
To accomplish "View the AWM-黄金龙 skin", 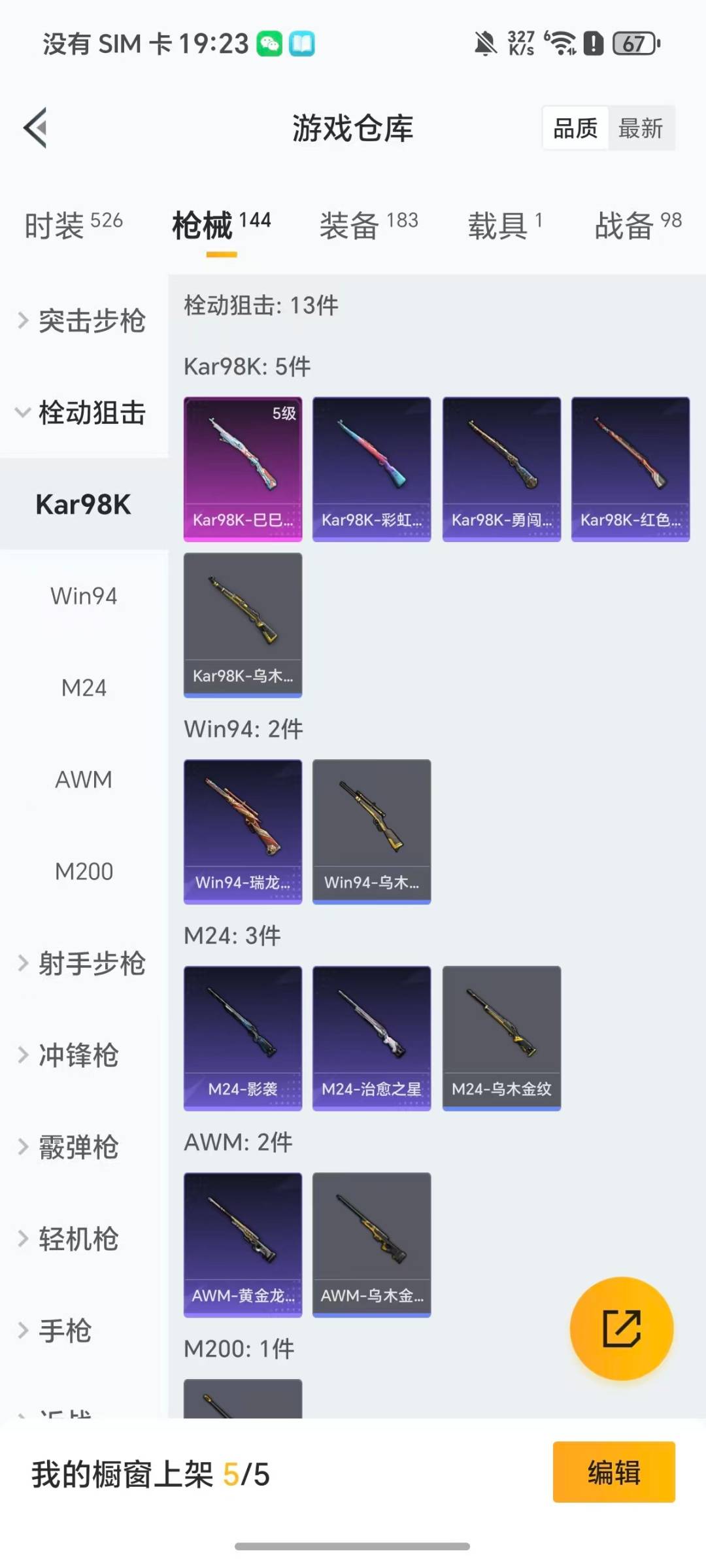I will tap(243, 1244).
